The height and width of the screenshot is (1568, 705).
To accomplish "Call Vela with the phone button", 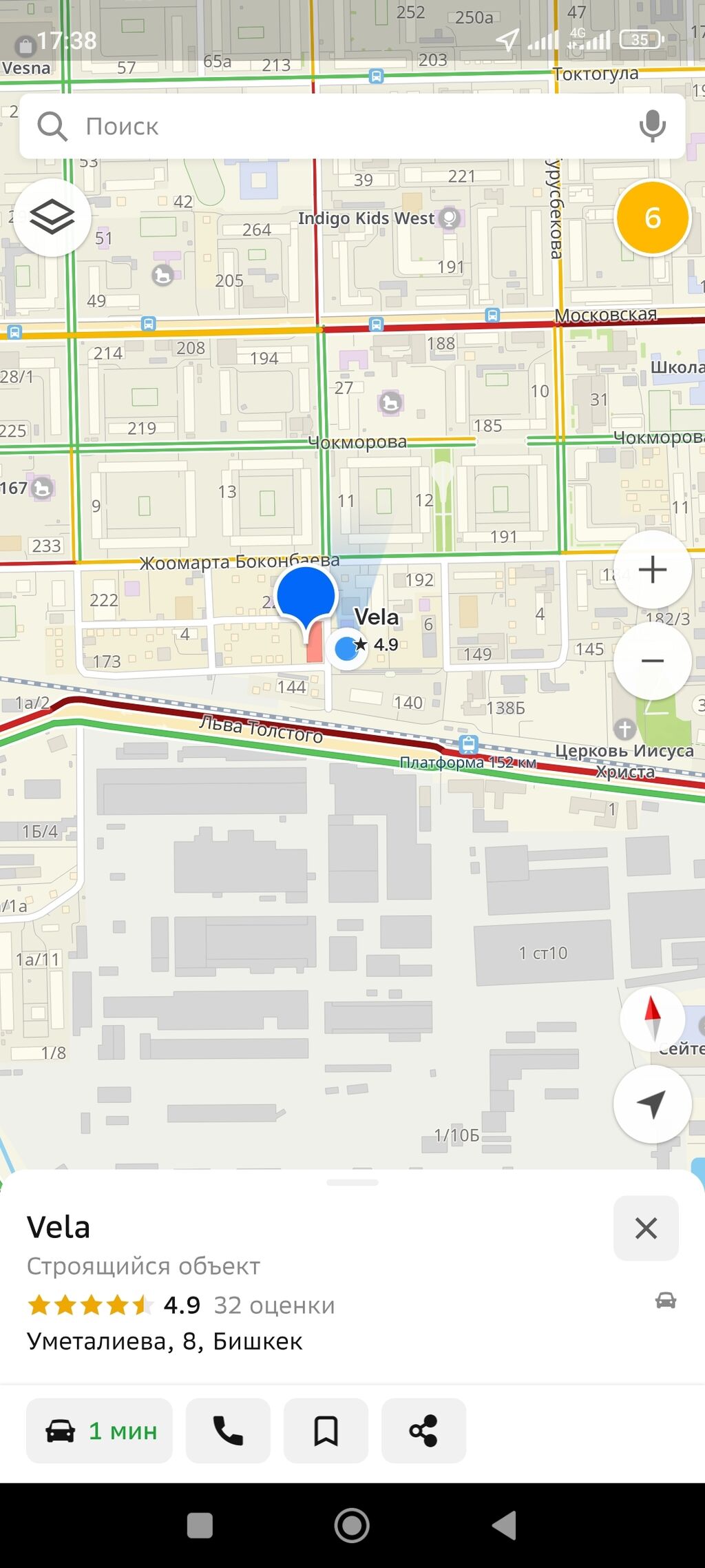I will coord(228,1431).
